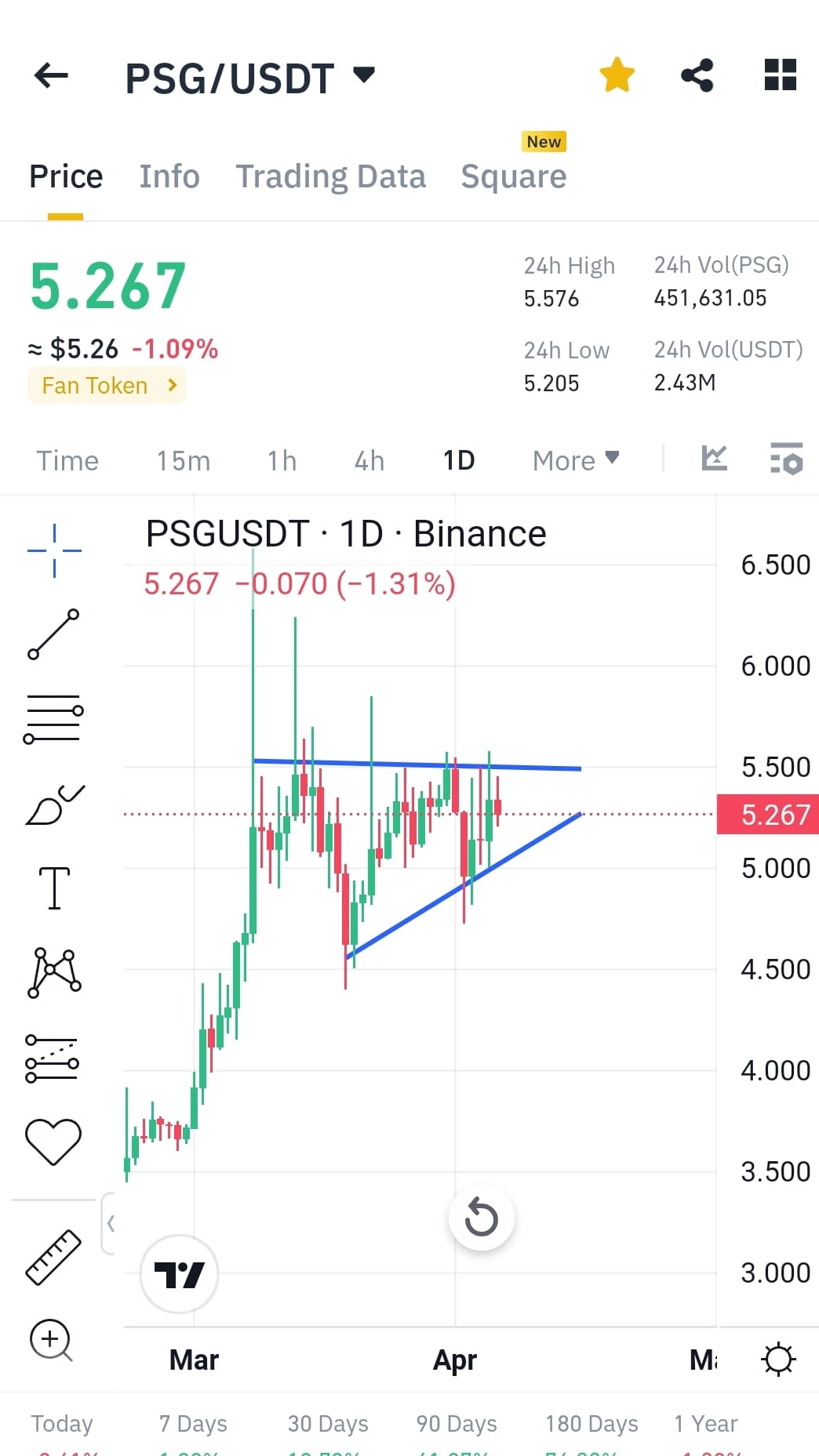Open the Fan Token details link
This screenshot has width=819, height=1456.
[107, 385]
